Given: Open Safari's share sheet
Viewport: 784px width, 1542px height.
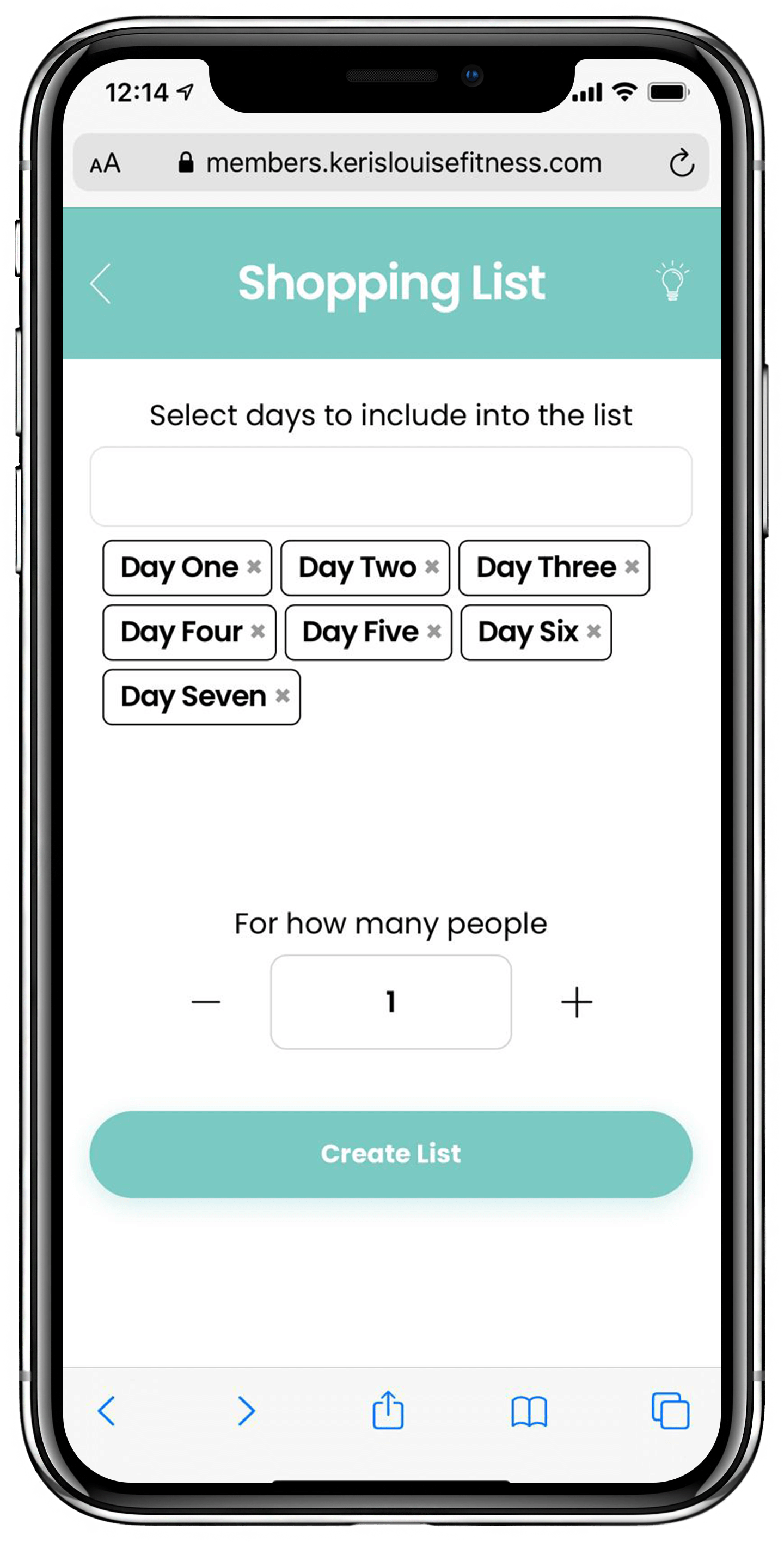Looking at the screenshot, I should (388, 1410).
